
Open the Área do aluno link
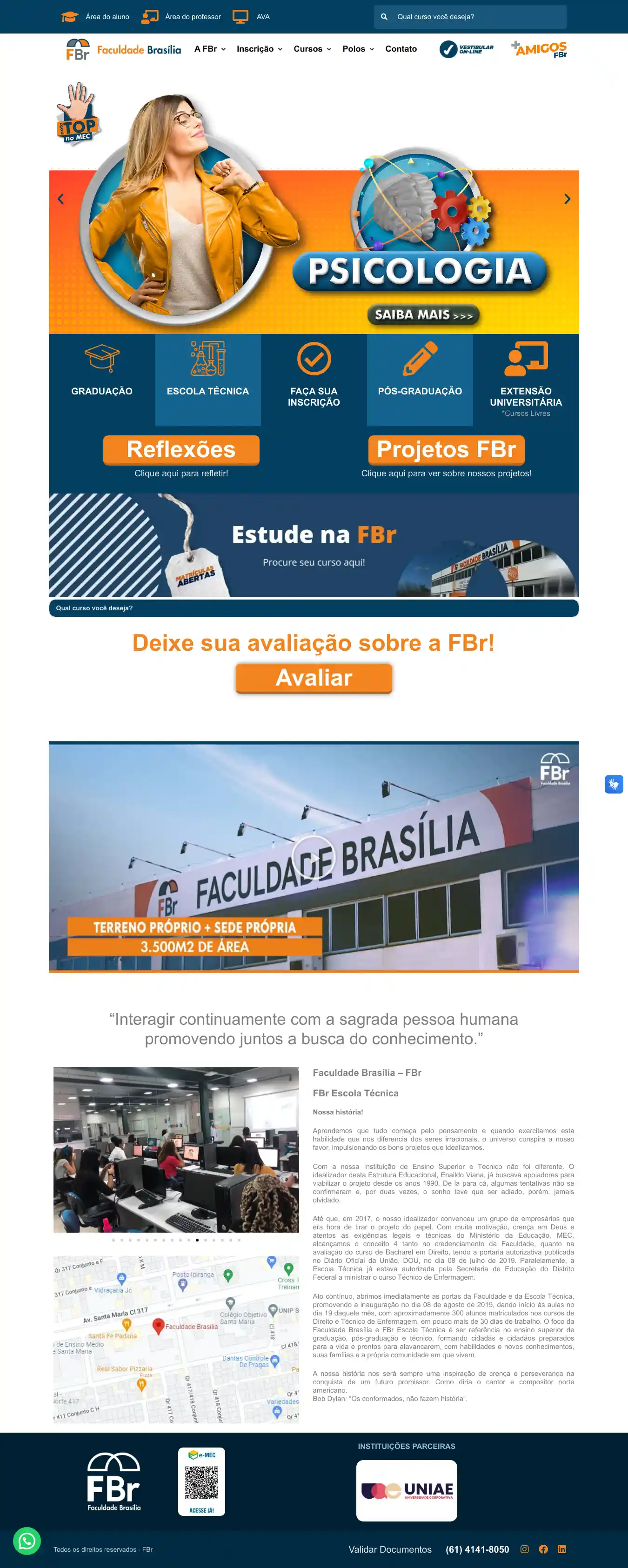click(x=107, y=16)
